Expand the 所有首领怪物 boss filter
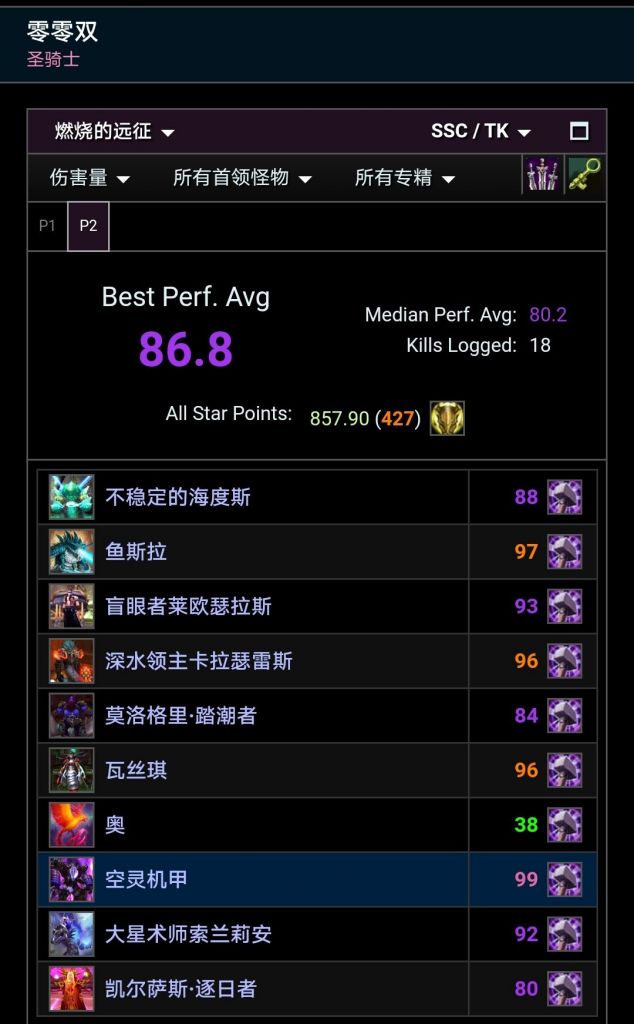This screenshot has height=1024, width=634. tap(242, 178)
